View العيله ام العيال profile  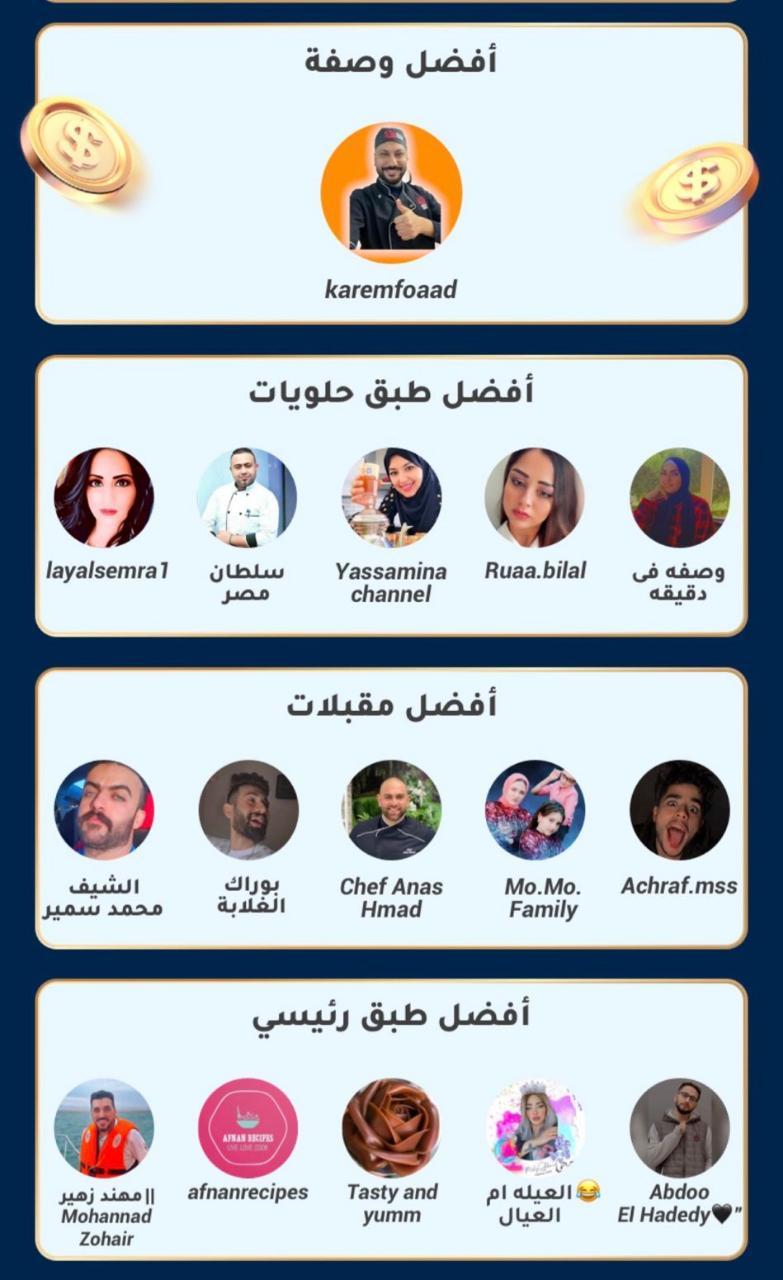[535, 1128]
